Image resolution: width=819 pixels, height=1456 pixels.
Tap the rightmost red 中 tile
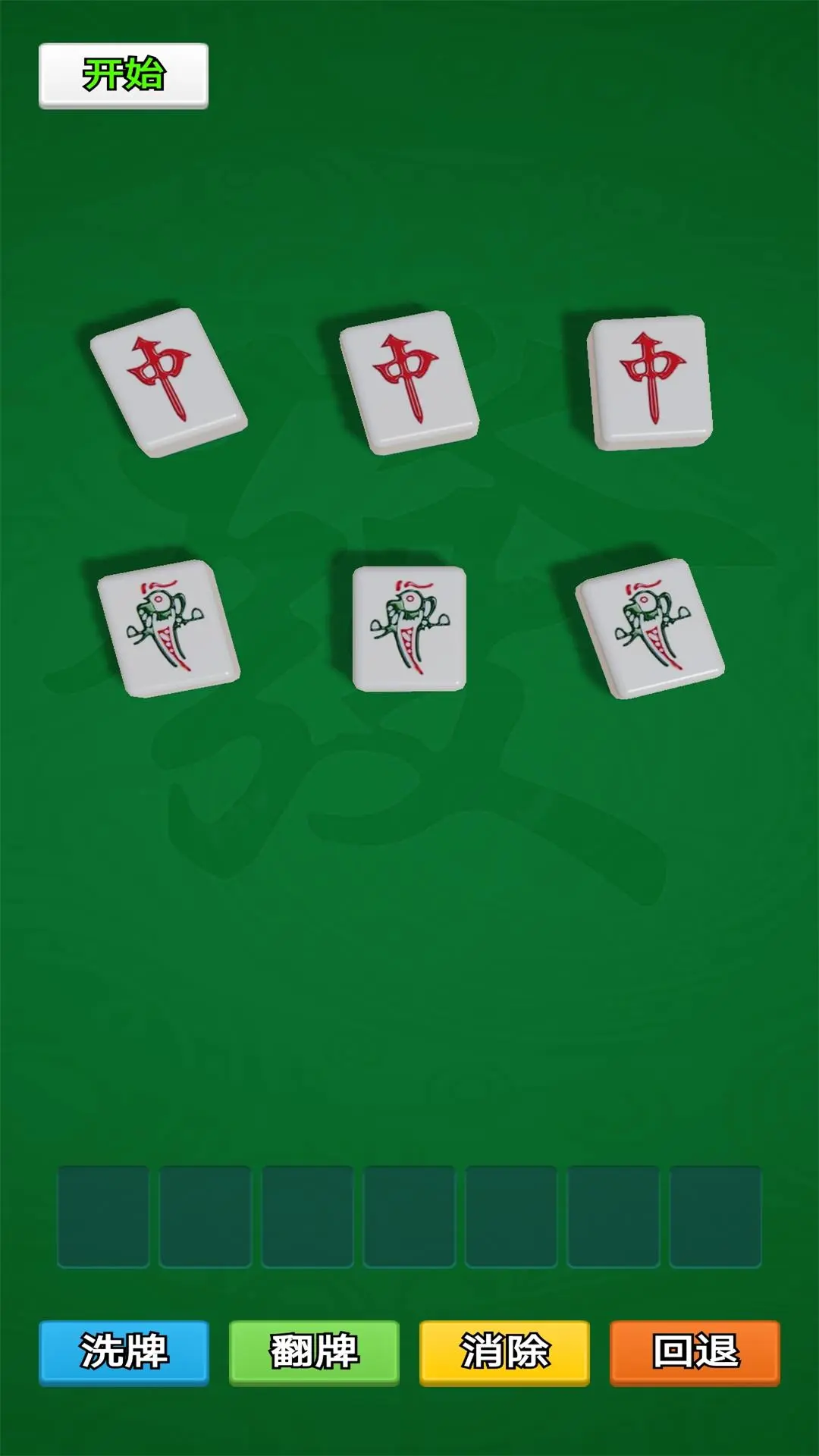pyautogui.click(x=651, y=380)
